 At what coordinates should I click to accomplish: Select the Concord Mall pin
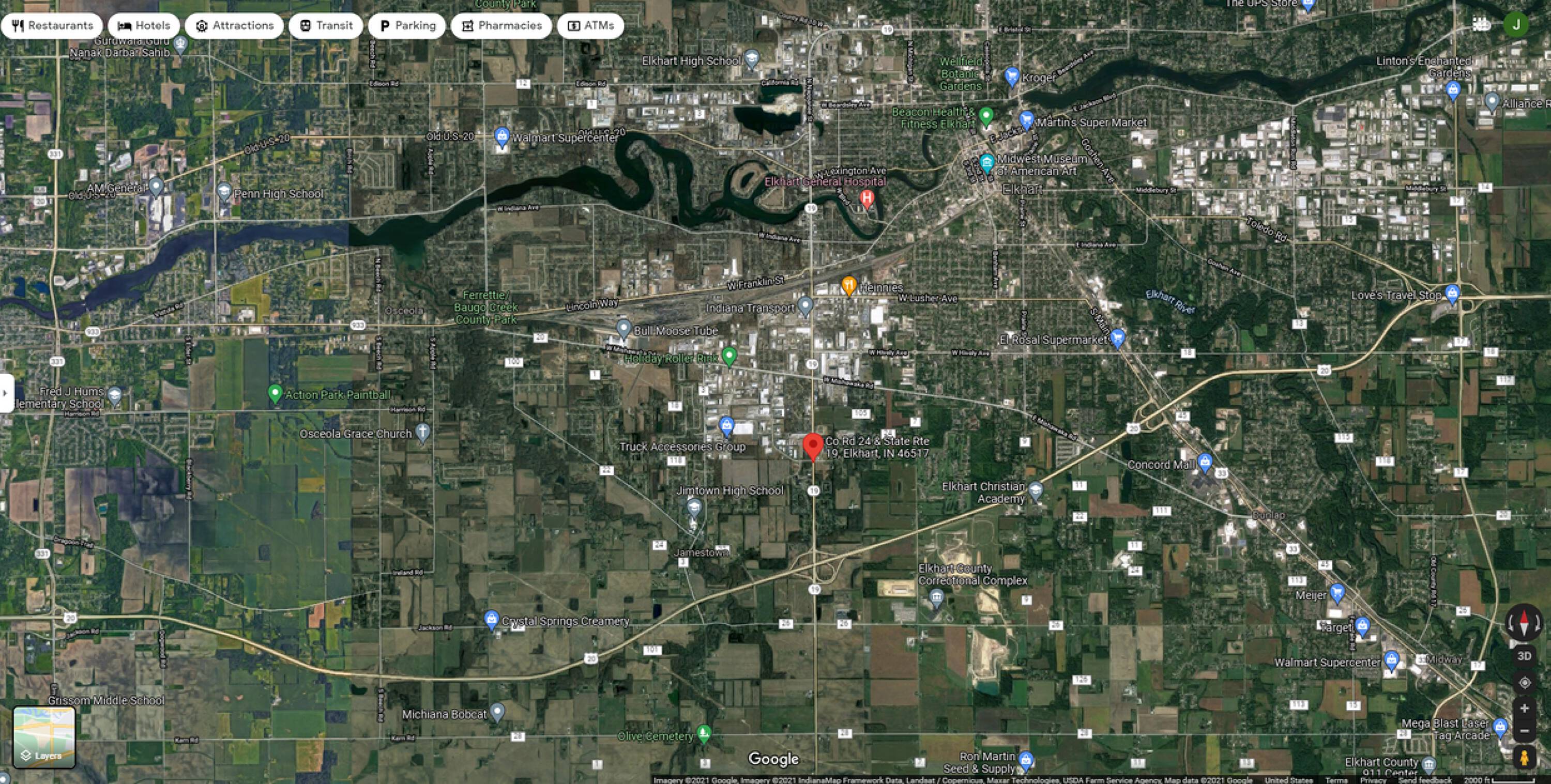pos(1204,463)
